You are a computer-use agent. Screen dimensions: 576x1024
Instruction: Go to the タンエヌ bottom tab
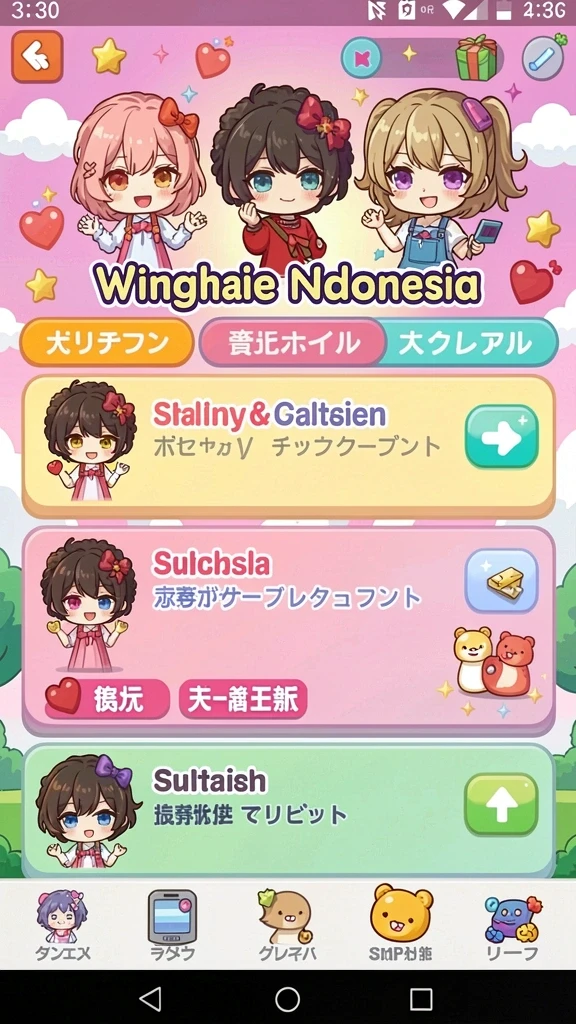[62, 925]
